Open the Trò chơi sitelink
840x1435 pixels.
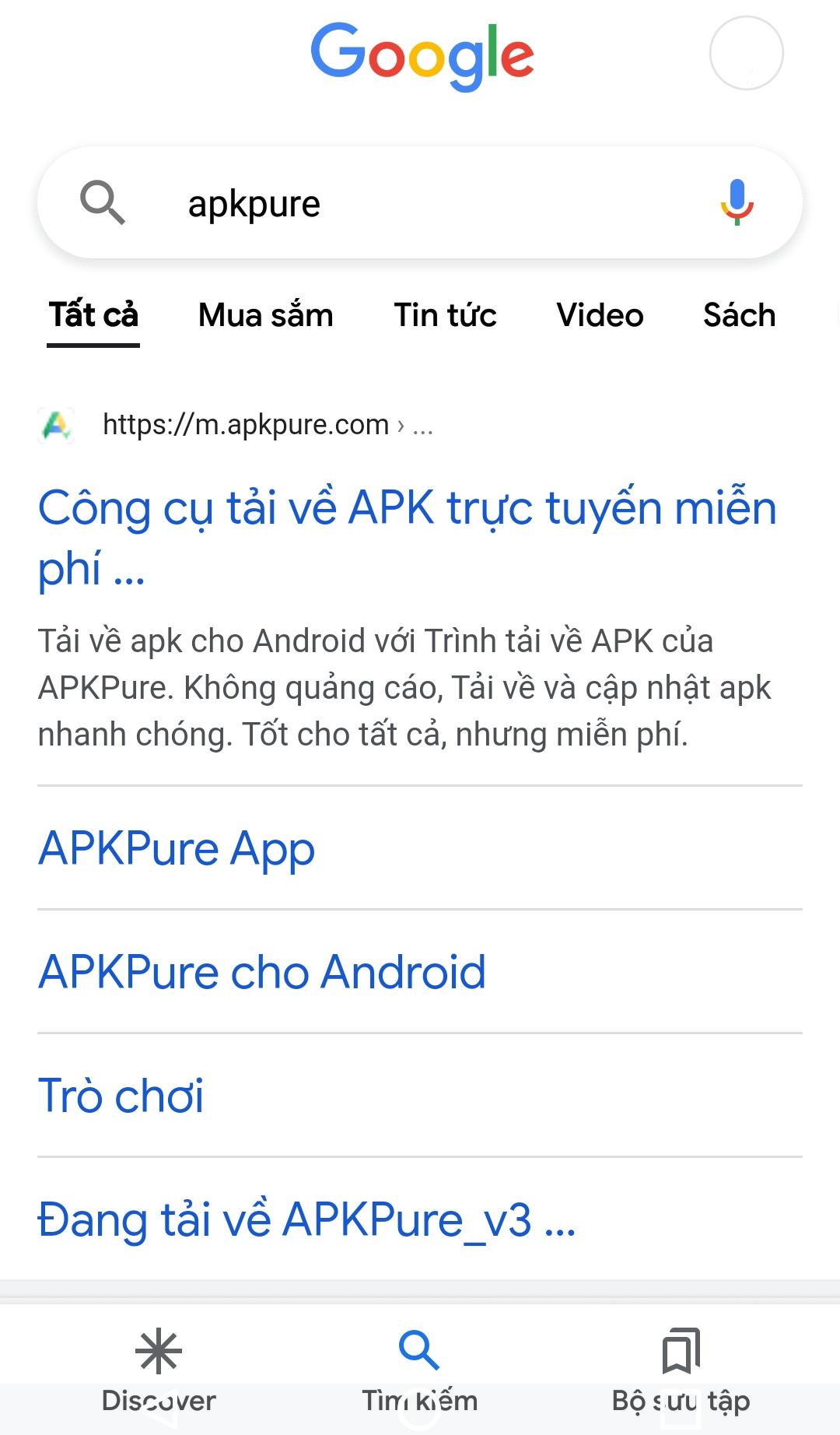(121, 1095)
